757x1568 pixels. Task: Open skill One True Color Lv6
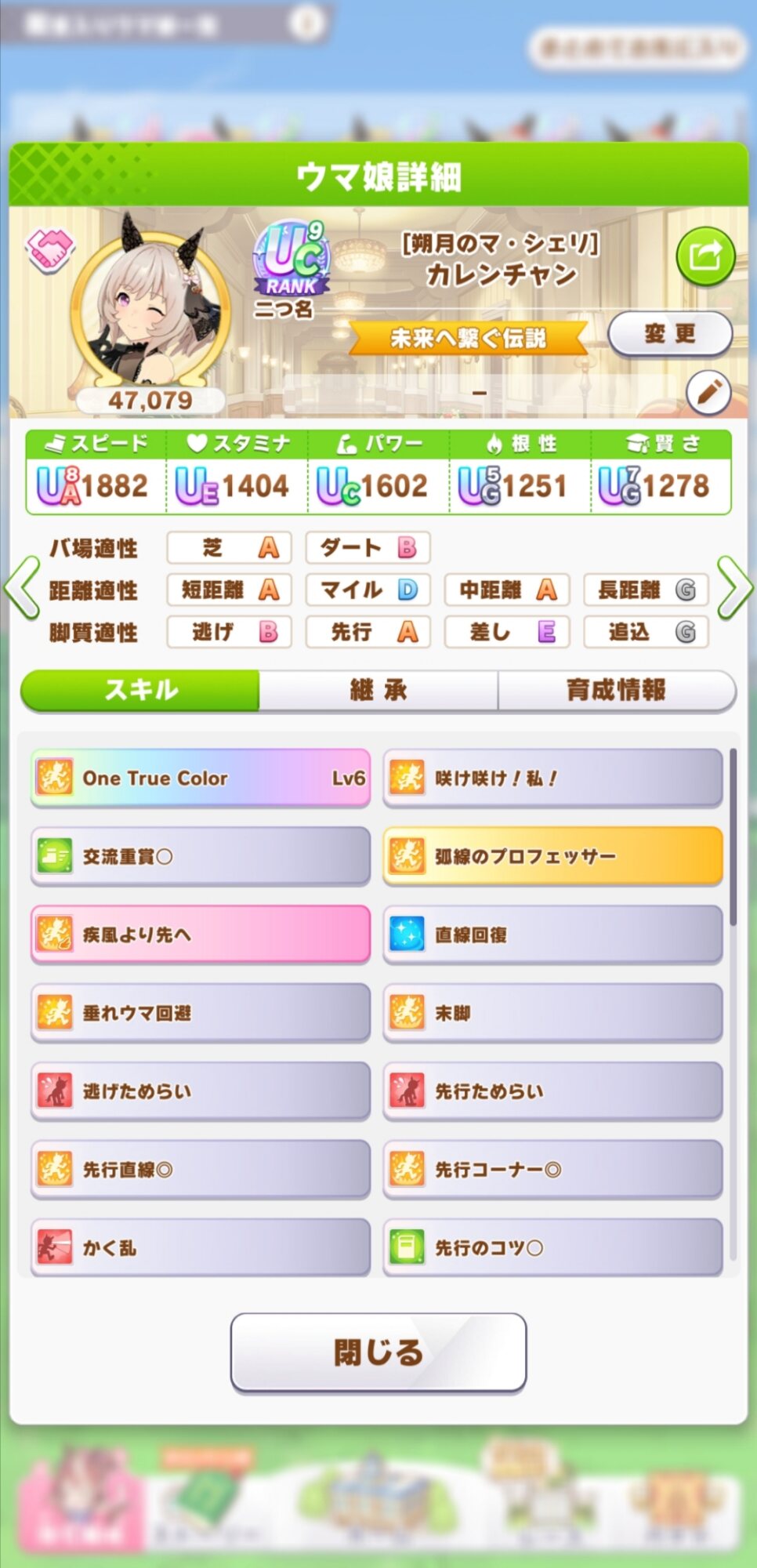(x=201, y=778)
